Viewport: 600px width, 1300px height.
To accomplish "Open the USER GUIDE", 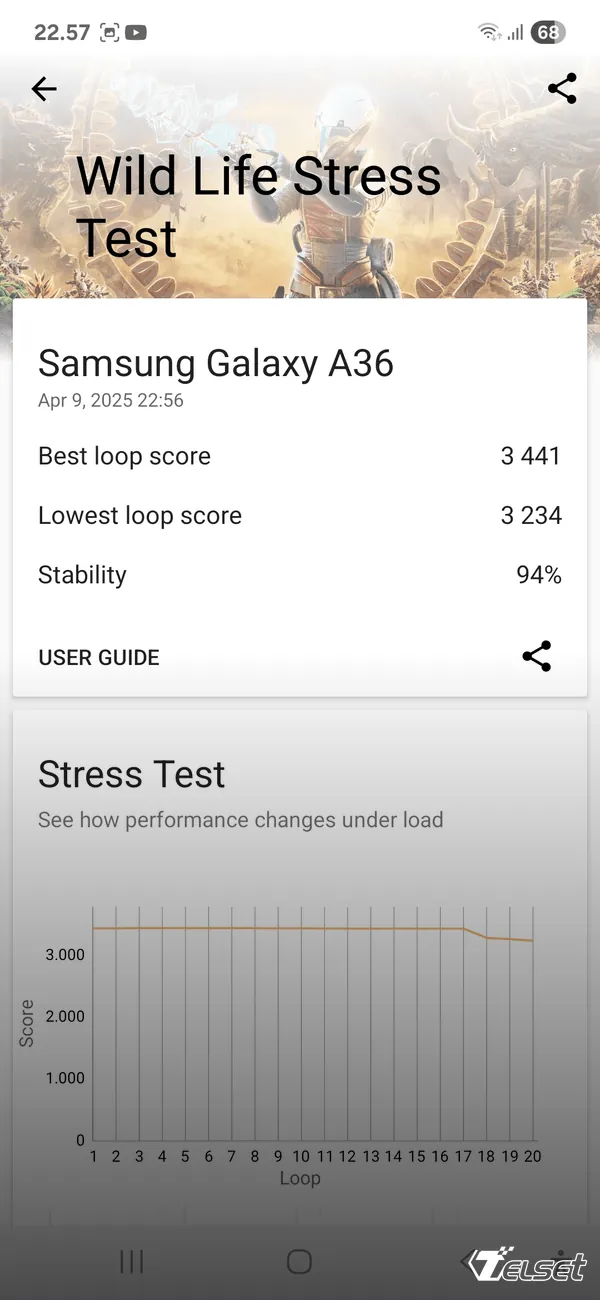I will click(99, 657).
